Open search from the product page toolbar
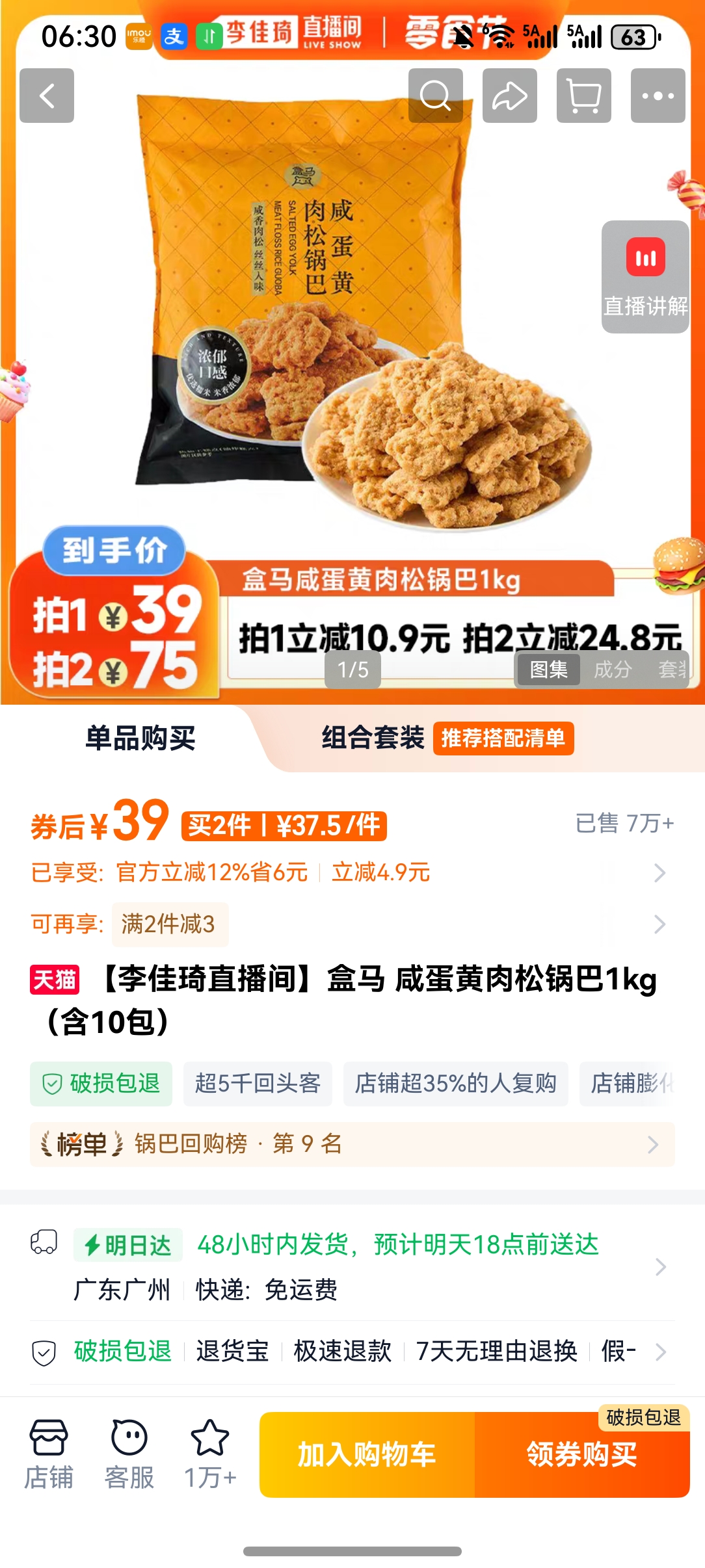The height and width of the screenshot is (1568, 705). click(x=436, y=96)
